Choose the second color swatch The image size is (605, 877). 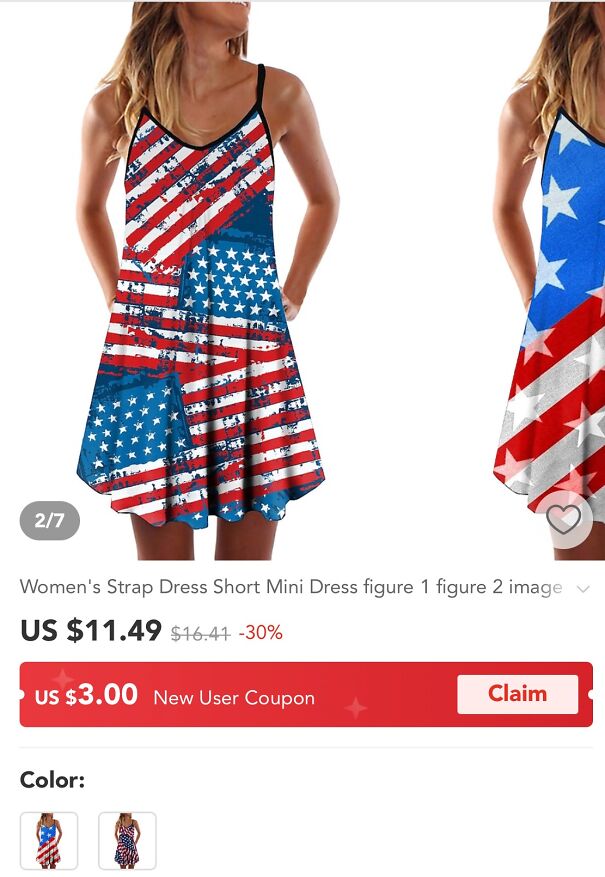coord(127,841)
